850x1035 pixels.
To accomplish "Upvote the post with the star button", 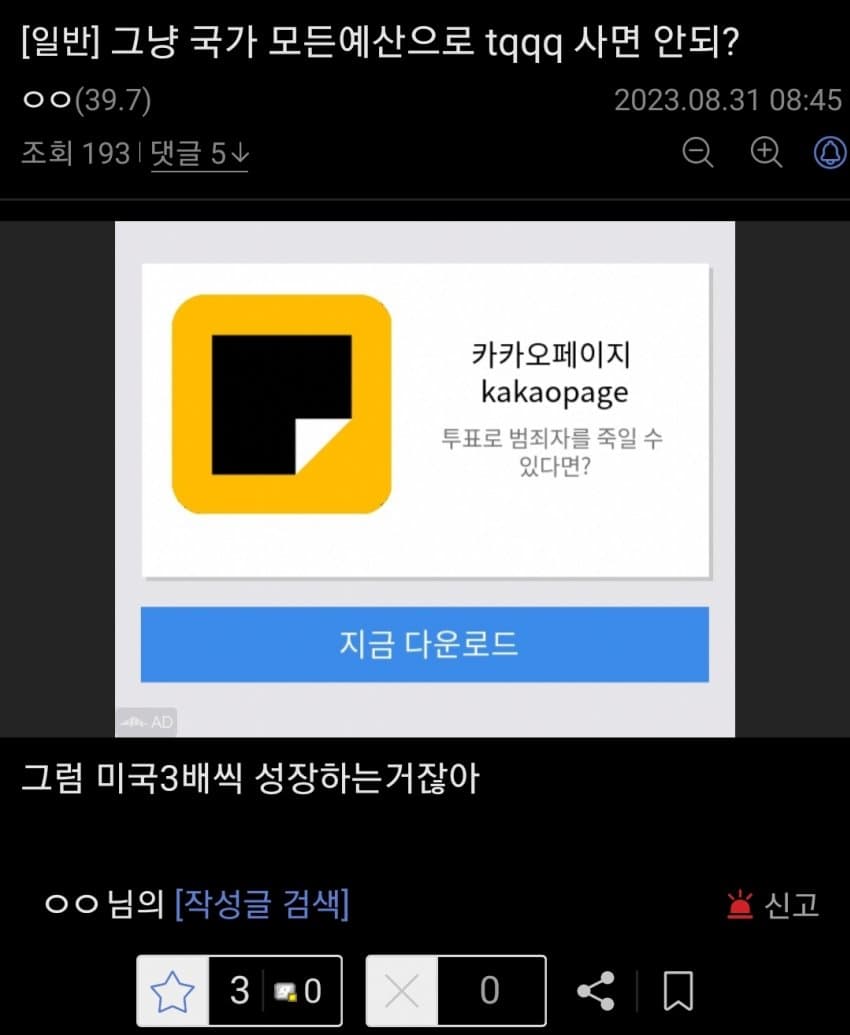I will point(172,991).
